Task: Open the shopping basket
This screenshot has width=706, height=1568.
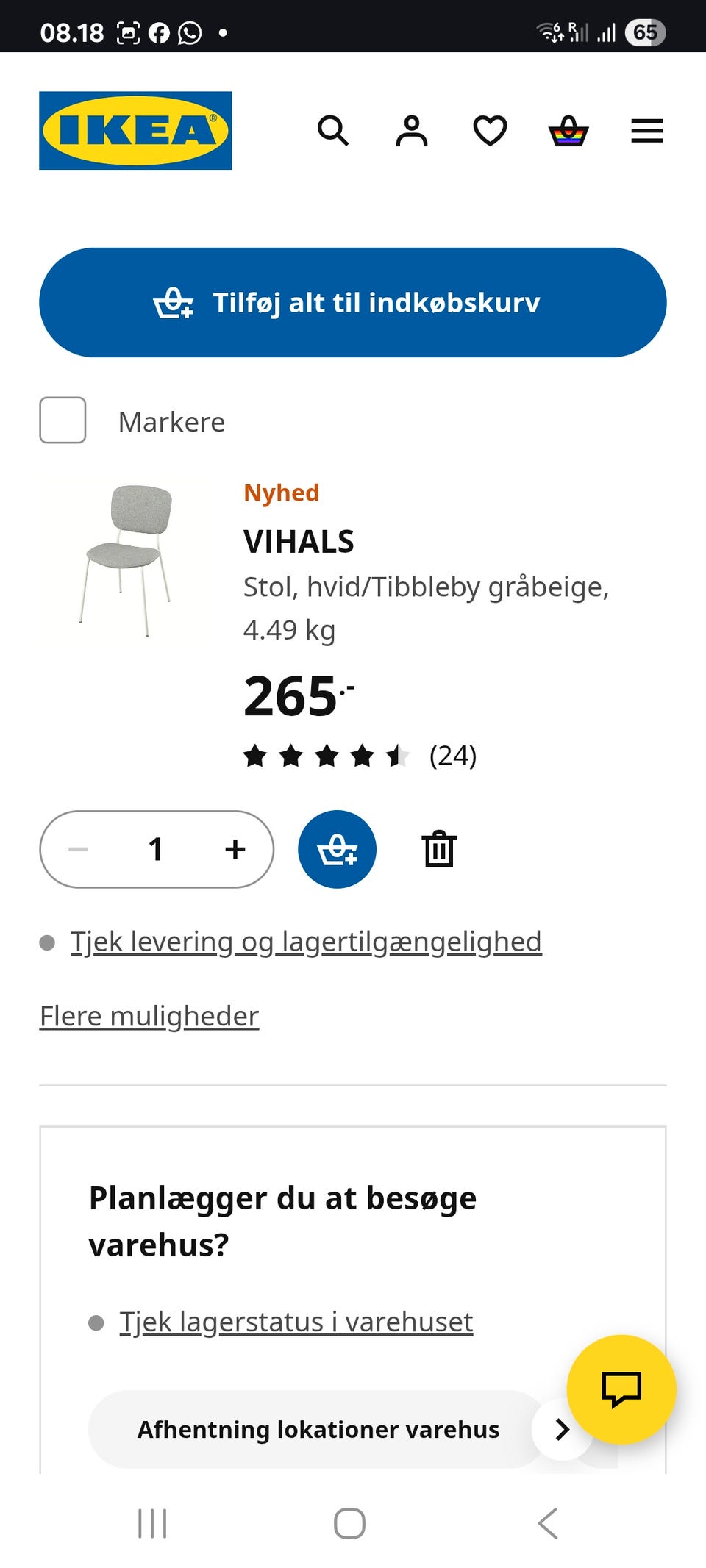Action: pyautogui.click(x=568, y=132)
